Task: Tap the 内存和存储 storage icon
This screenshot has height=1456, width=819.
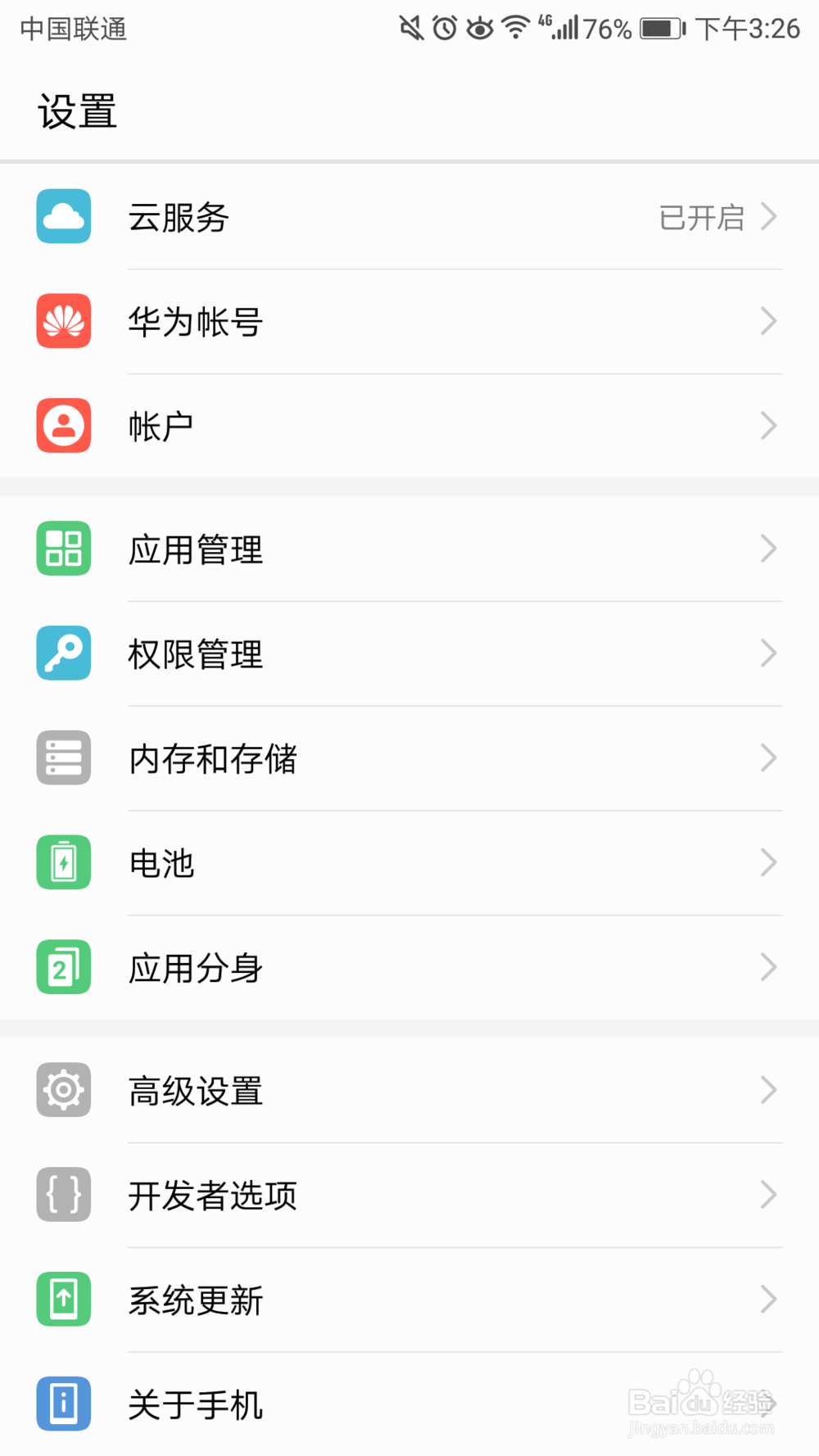Action: point(63,757)
